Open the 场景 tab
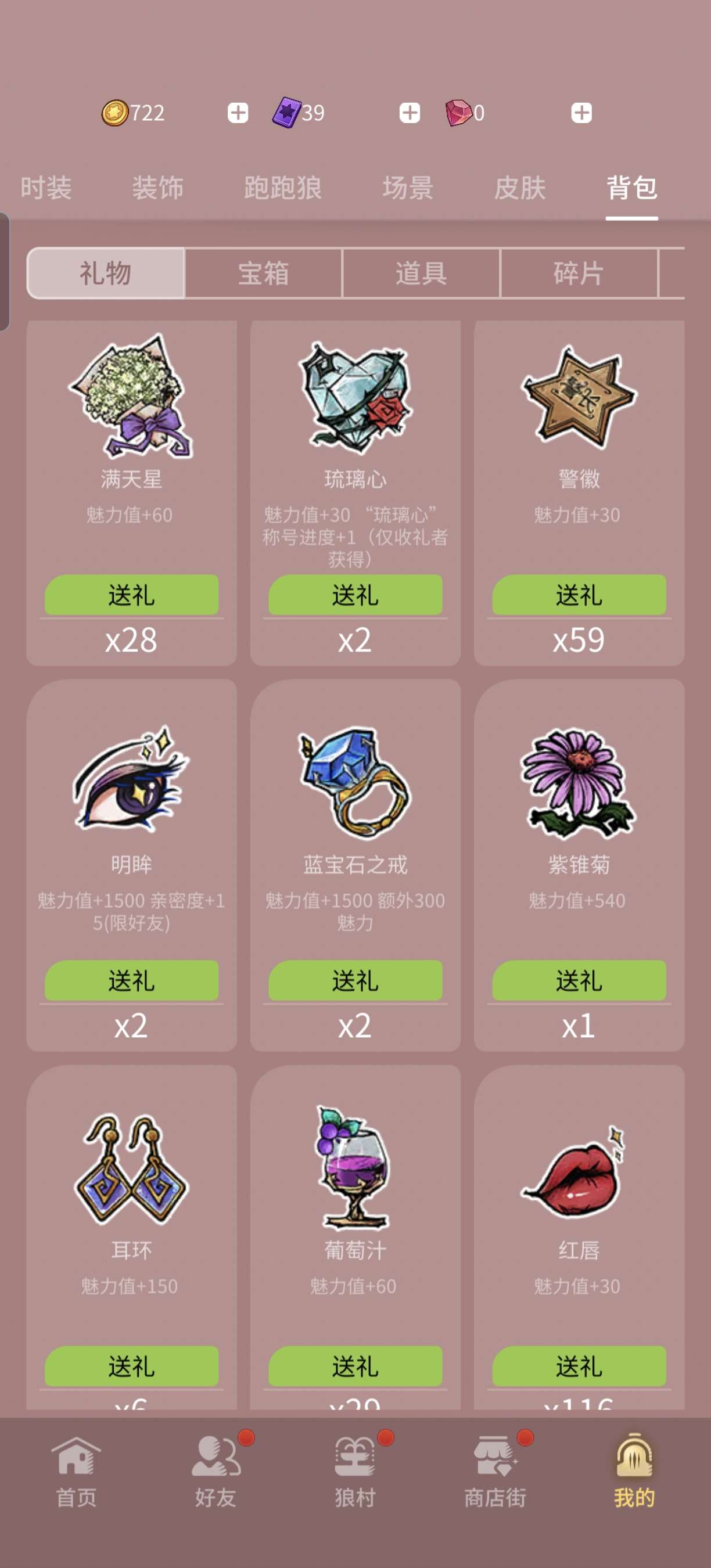The image size is (711, 1568). (x=408, y=188)
